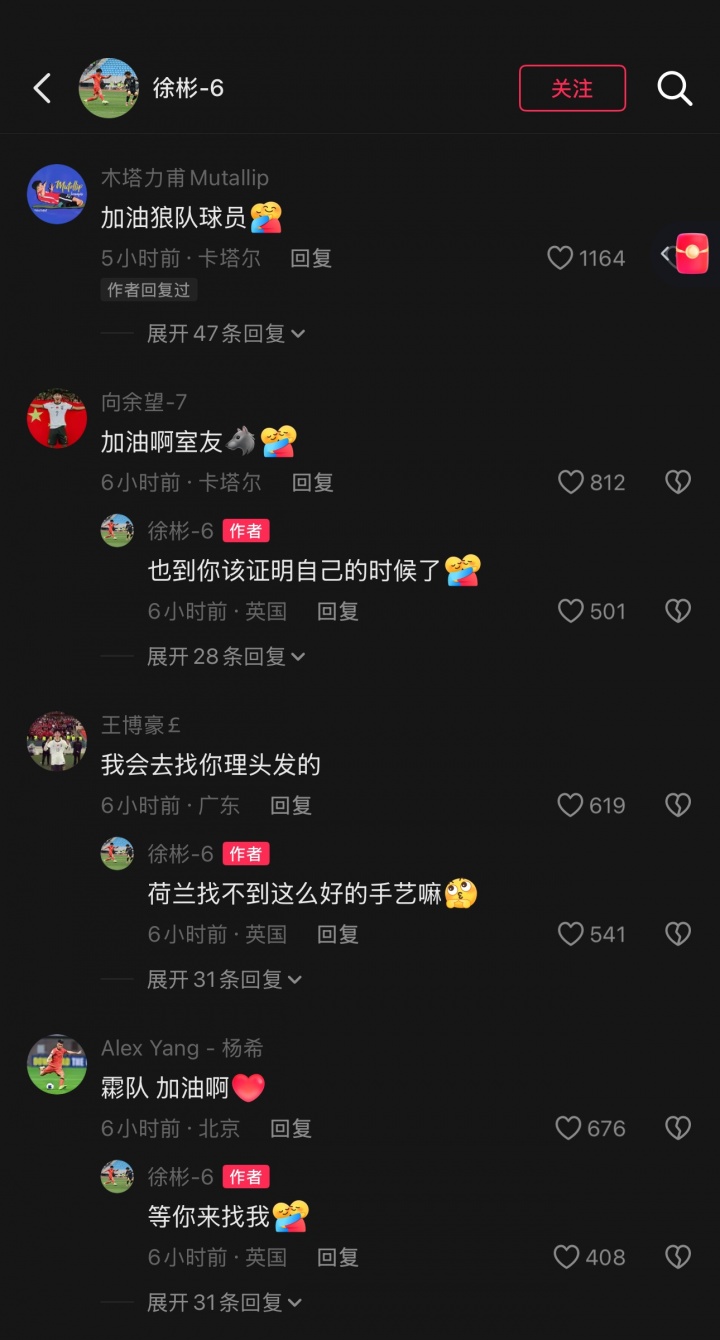The height and width of the screenshot is (1340, 720).
Task: Follow 徐彬-6 with the 关注 button
Action: 572,88
